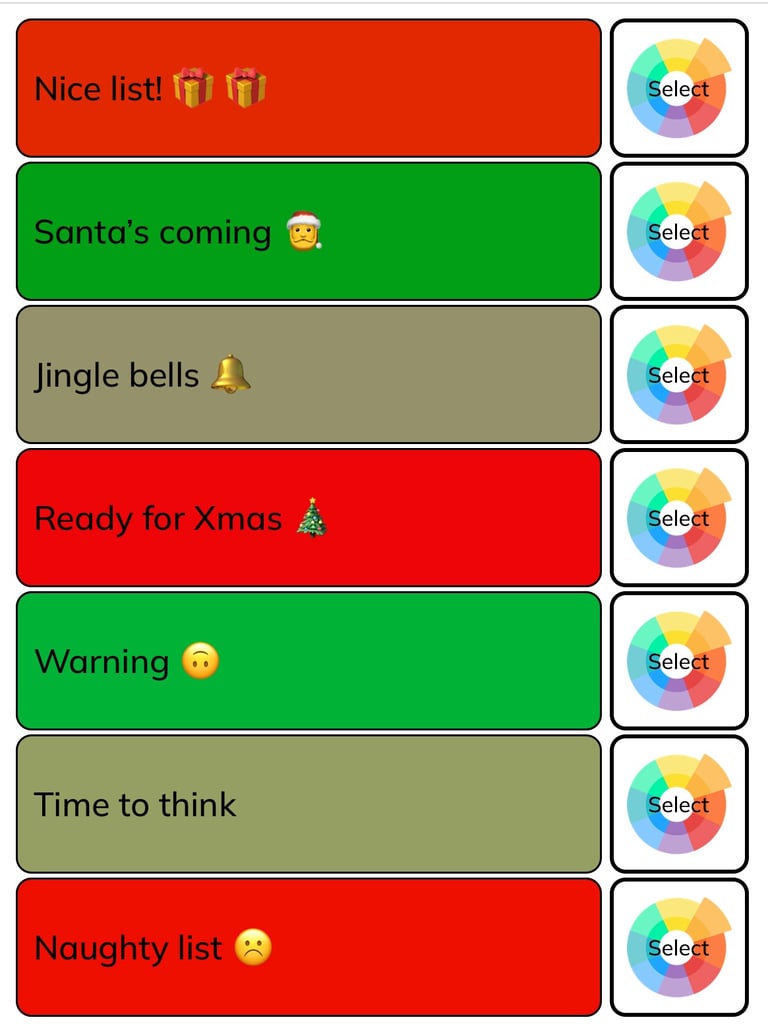Screen dimensions: 768x1030
Task: Tap Select next to Time to think
Action: click(678, 804)
